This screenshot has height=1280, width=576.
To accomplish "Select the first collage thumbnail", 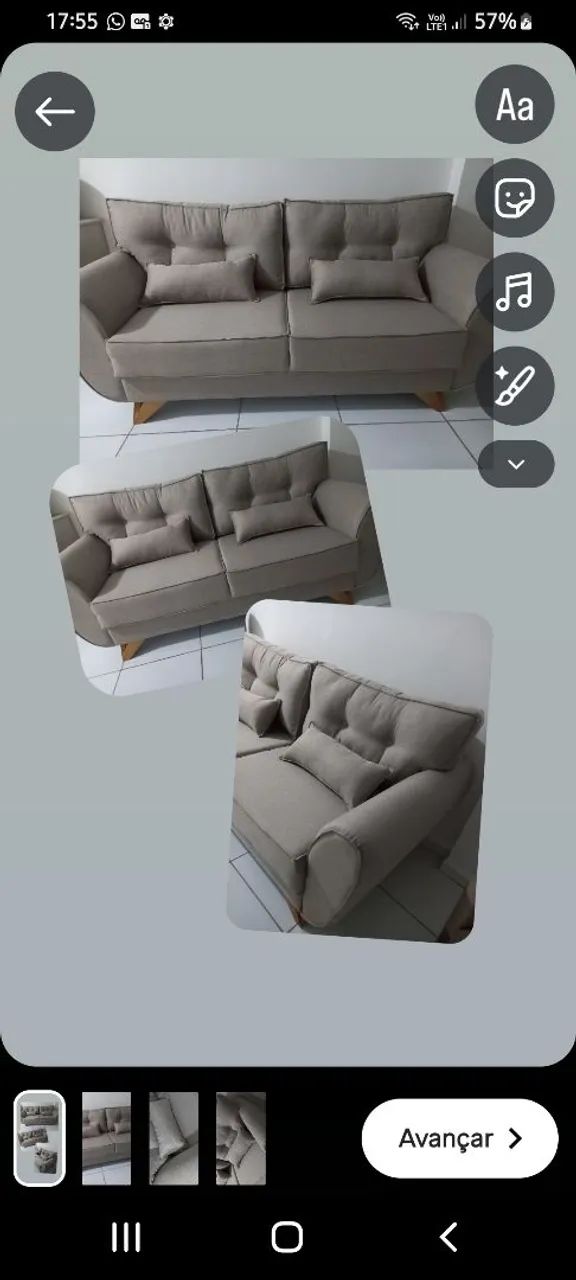I will (40, 1138).
